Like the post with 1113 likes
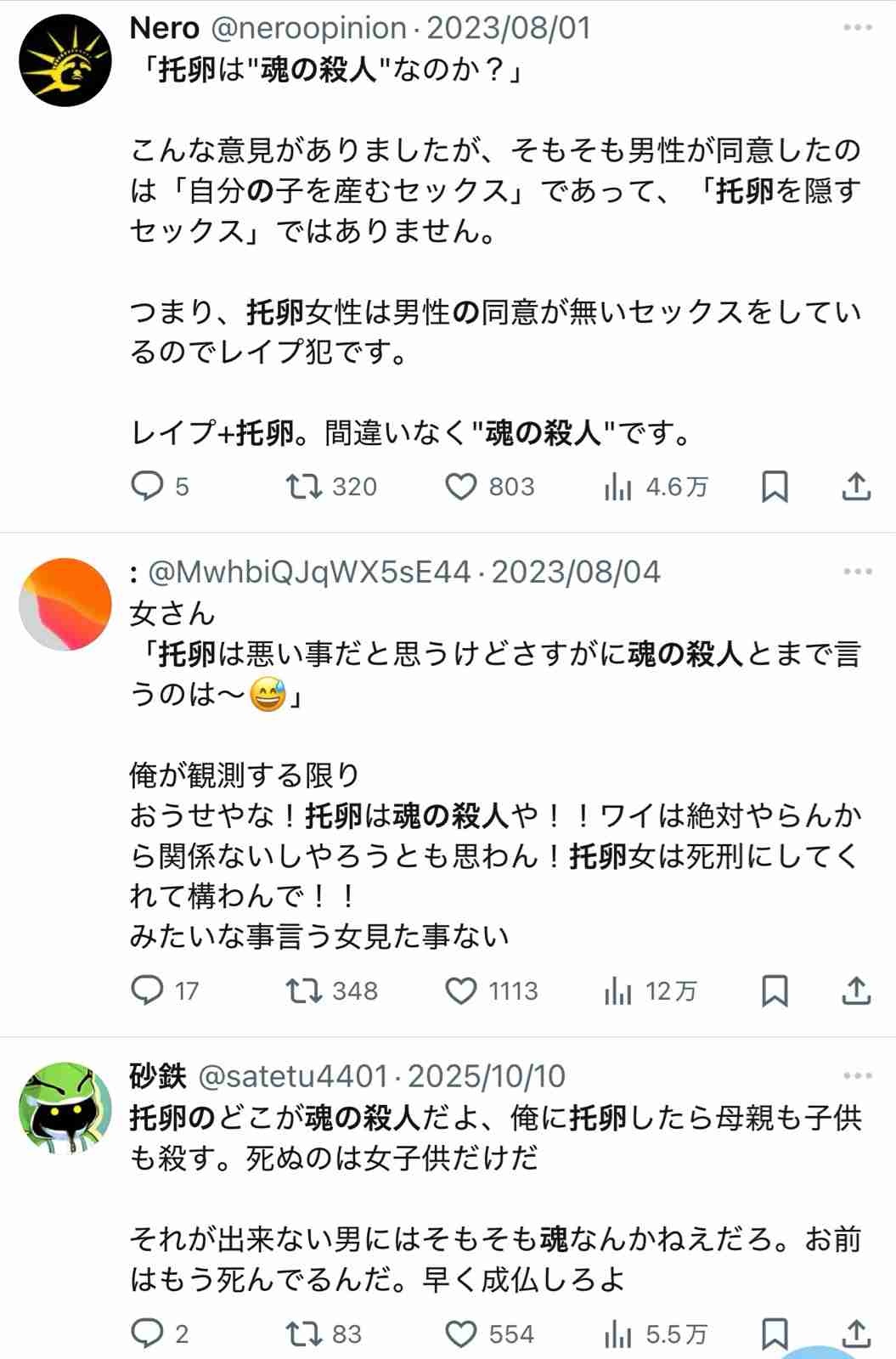Screen dimensions: 896x1359 point(461,990)
